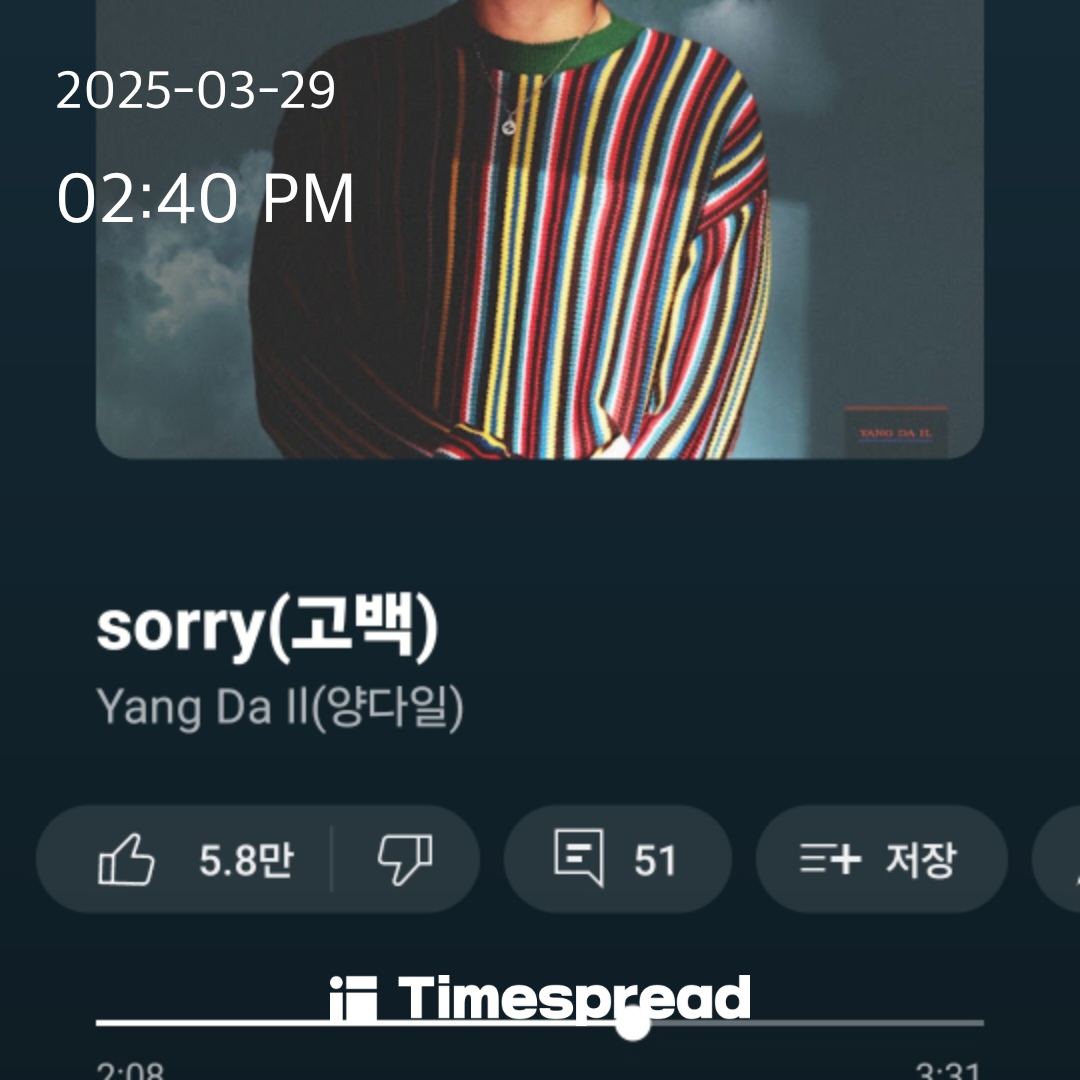Tap the playback progress bar to seek
This screenshot has width=1080, height=1080.
coord(539,1023)
